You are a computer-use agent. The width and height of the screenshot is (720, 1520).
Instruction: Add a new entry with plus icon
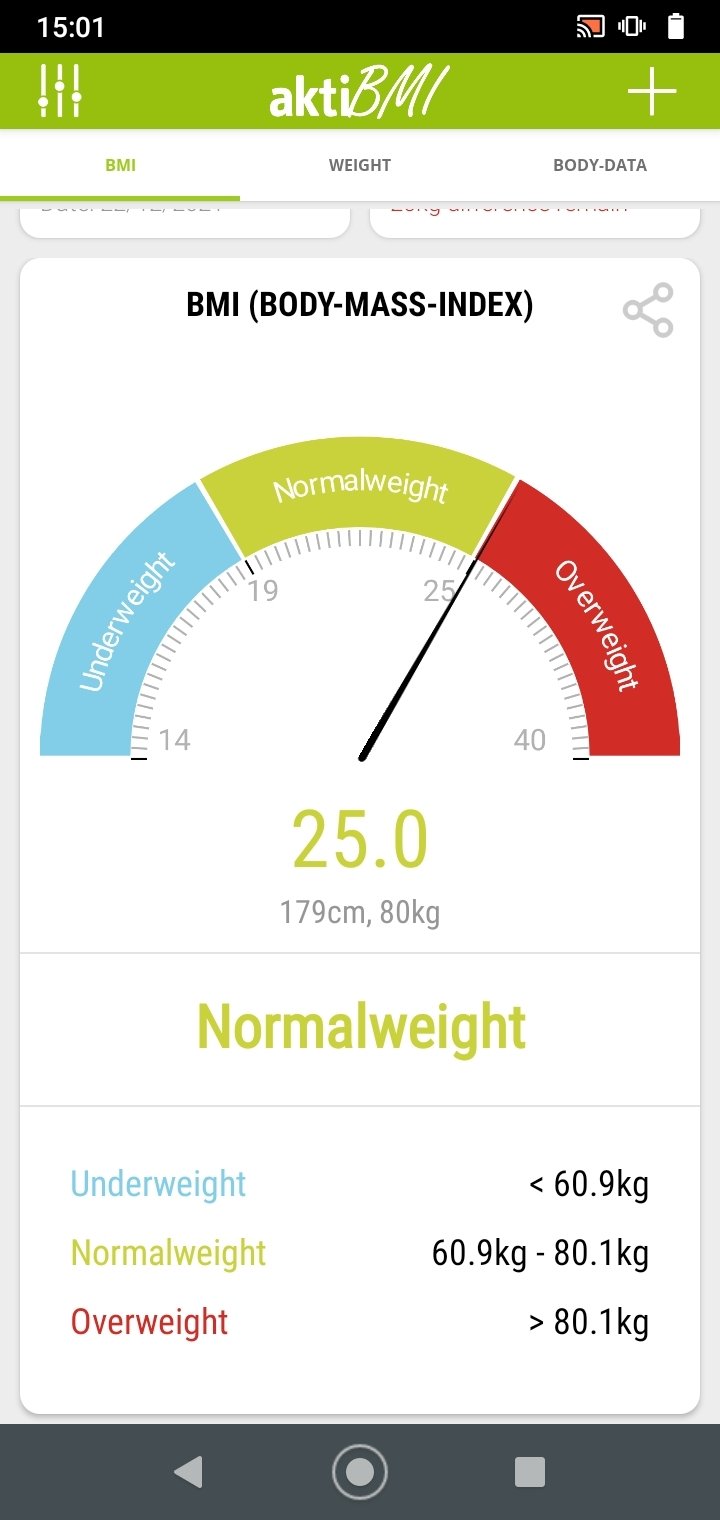click(x=652, y=92)
